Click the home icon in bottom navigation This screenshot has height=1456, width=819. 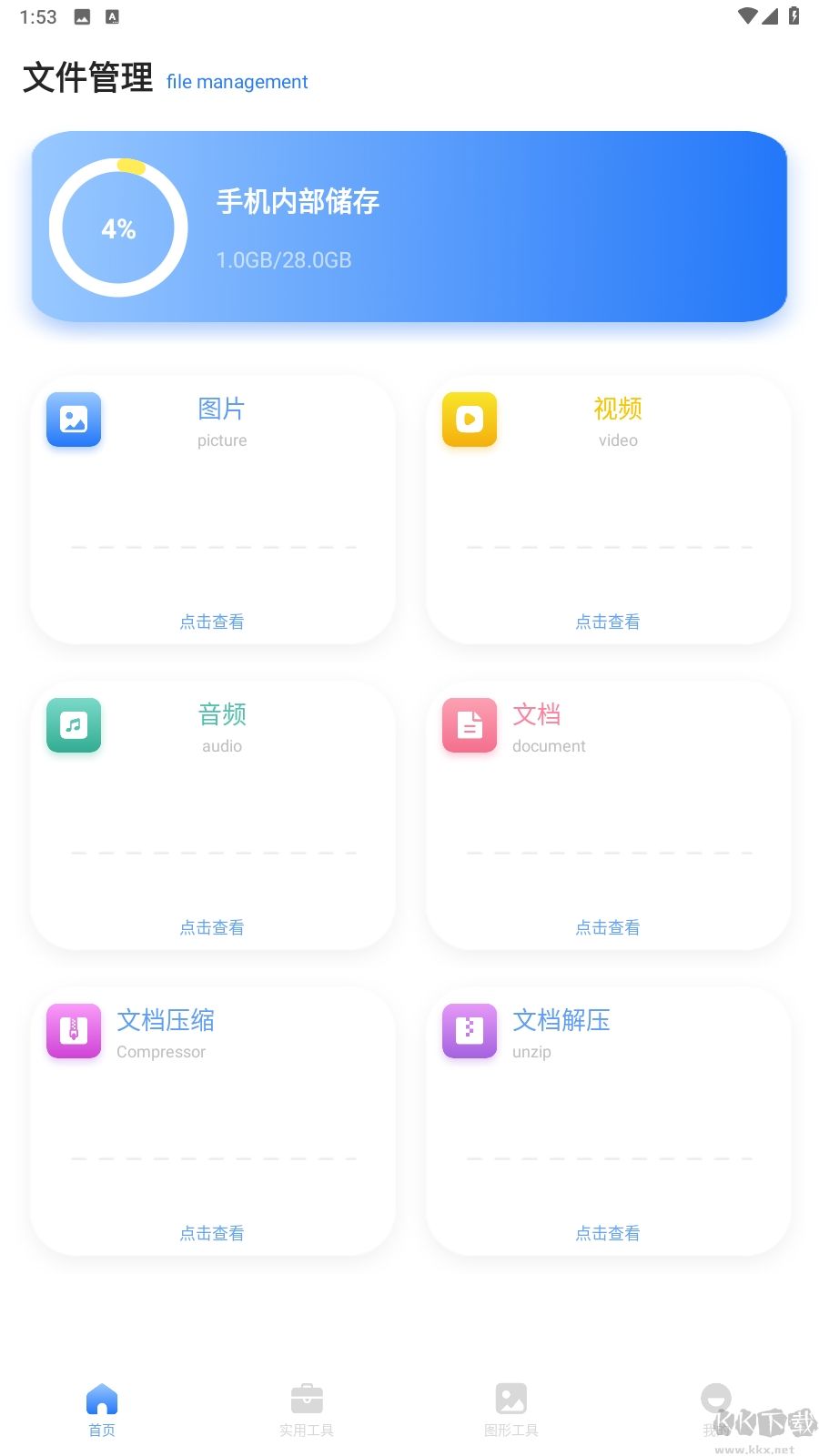101,1399
